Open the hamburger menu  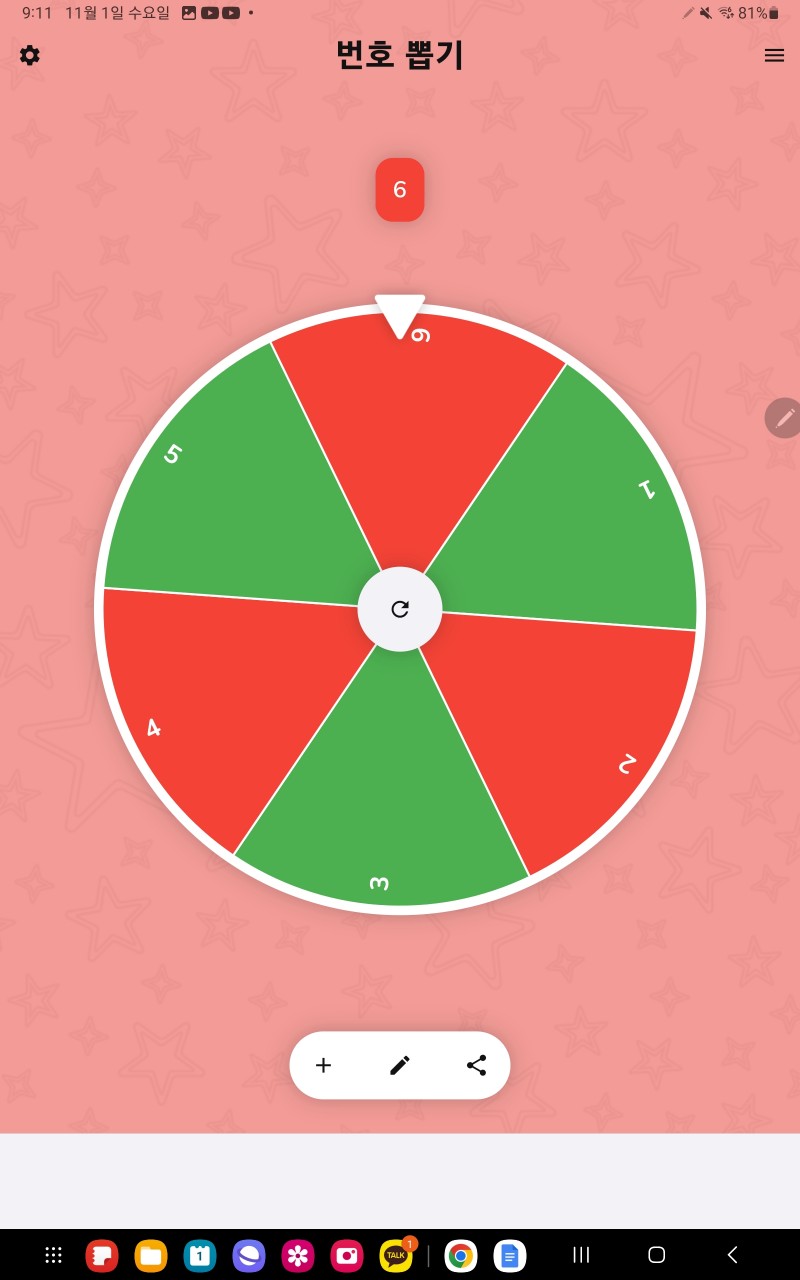click(x=774, y=56)
